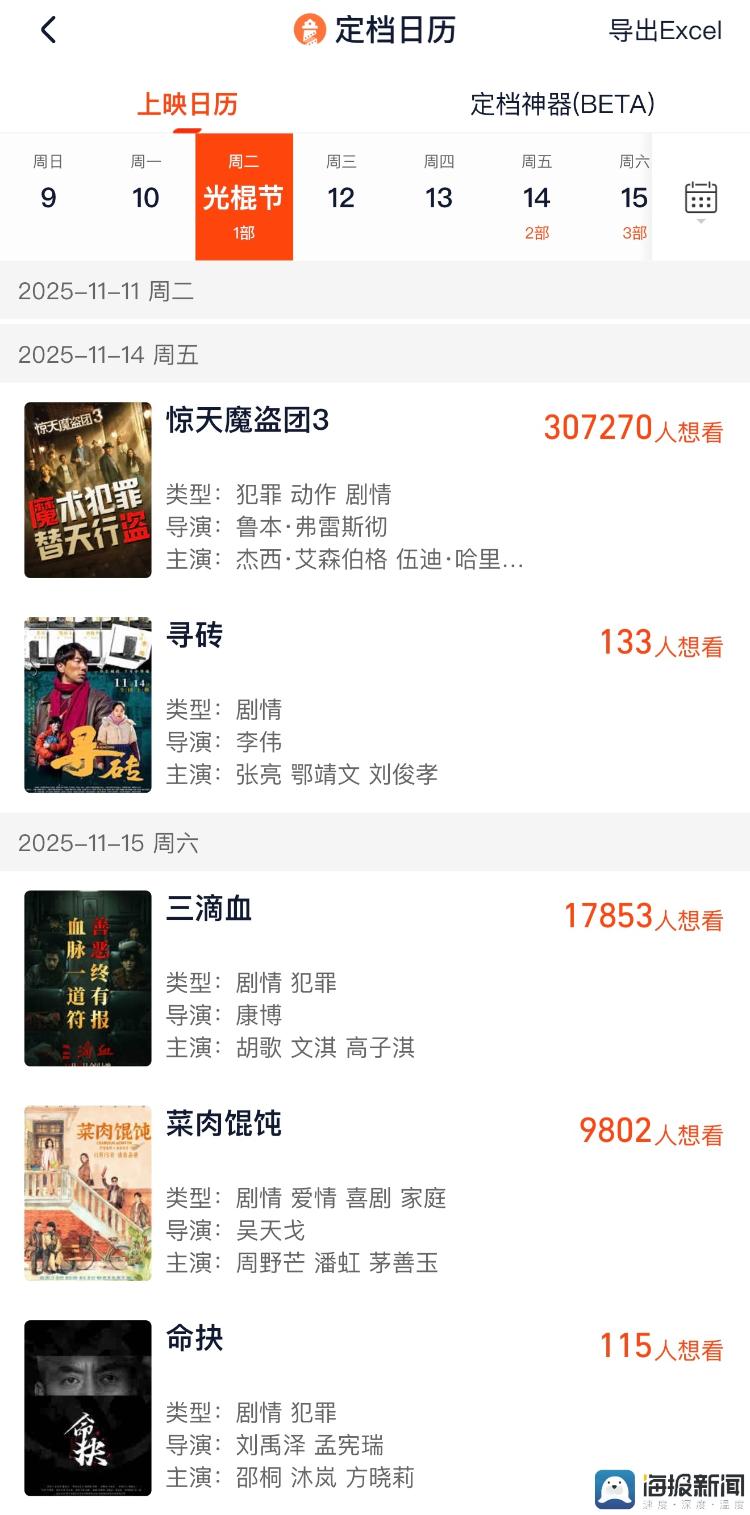Select 光棍节 Tuesday in the date strip
The width and height of the screenshot is (750, 1515).
244,196
